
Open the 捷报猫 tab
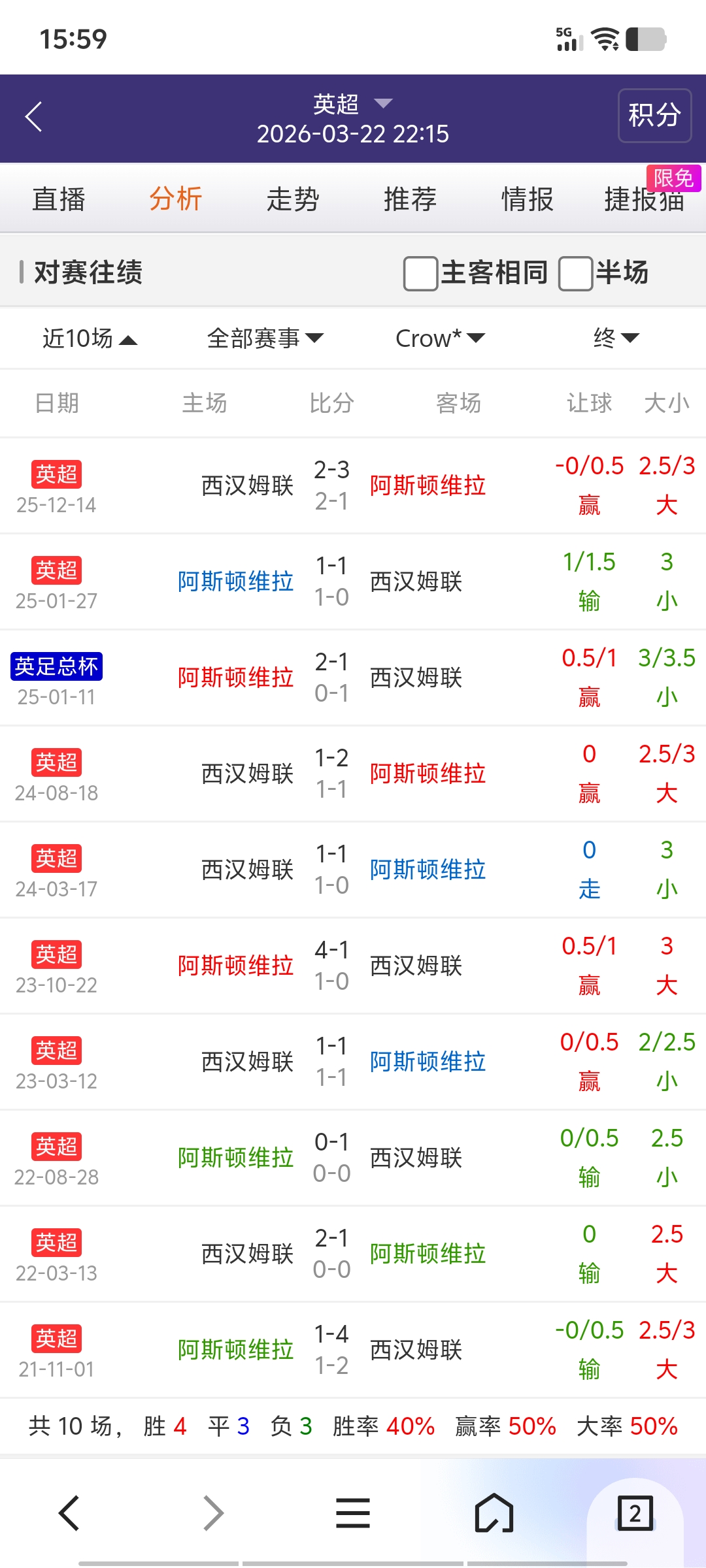point(644,199)
